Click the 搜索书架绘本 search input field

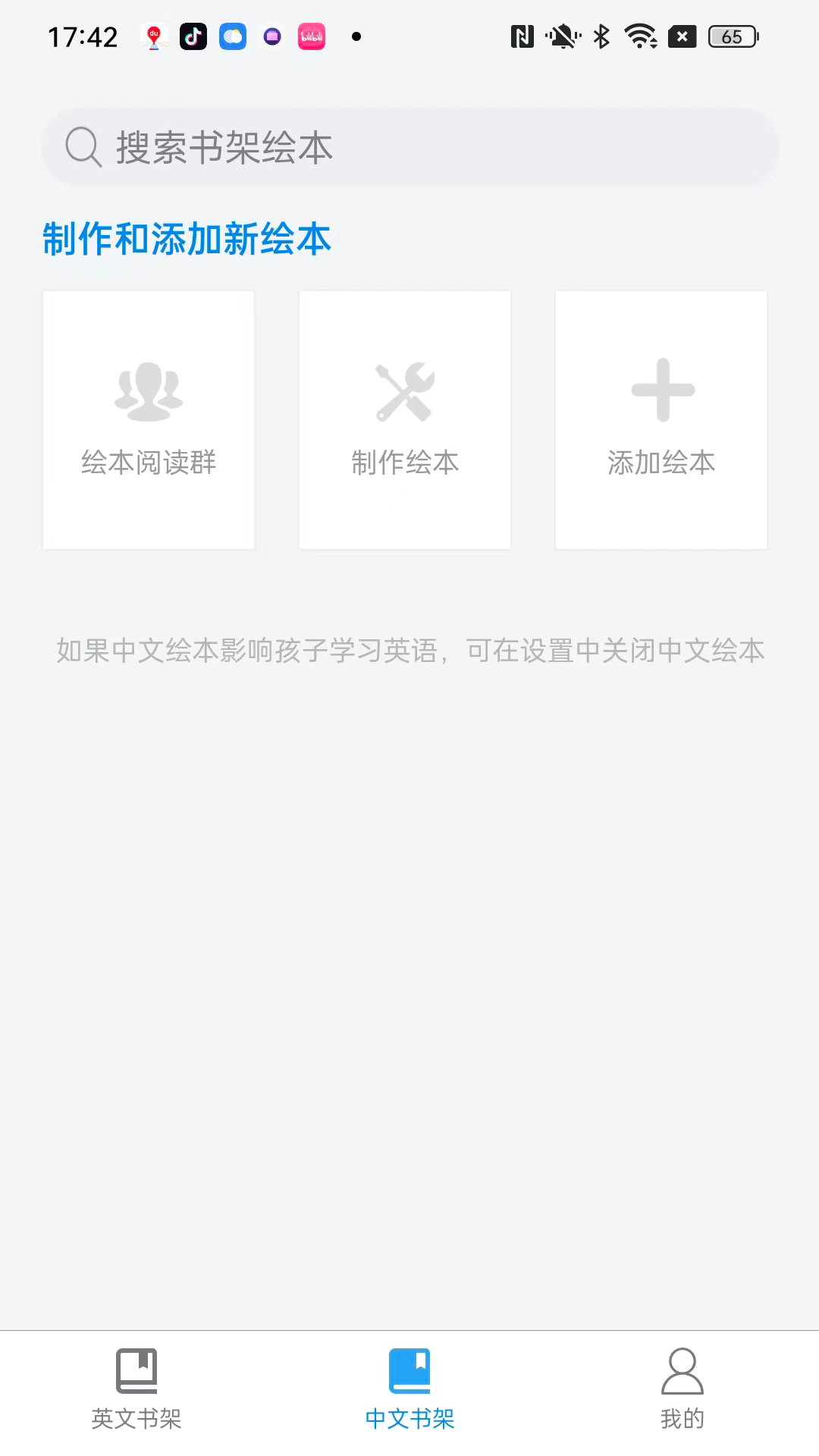[409, 148]
